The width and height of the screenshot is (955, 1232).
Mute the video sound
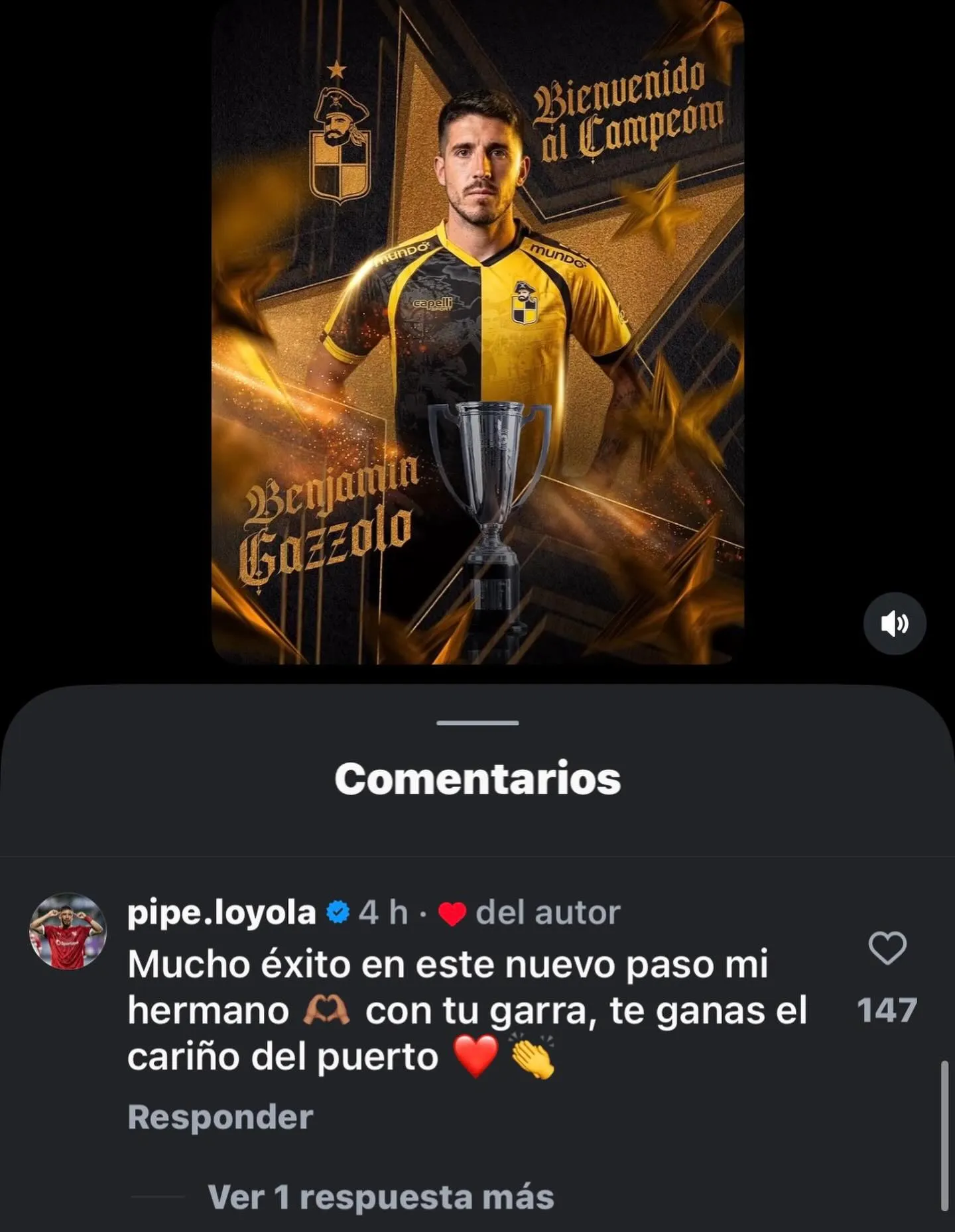894,624
